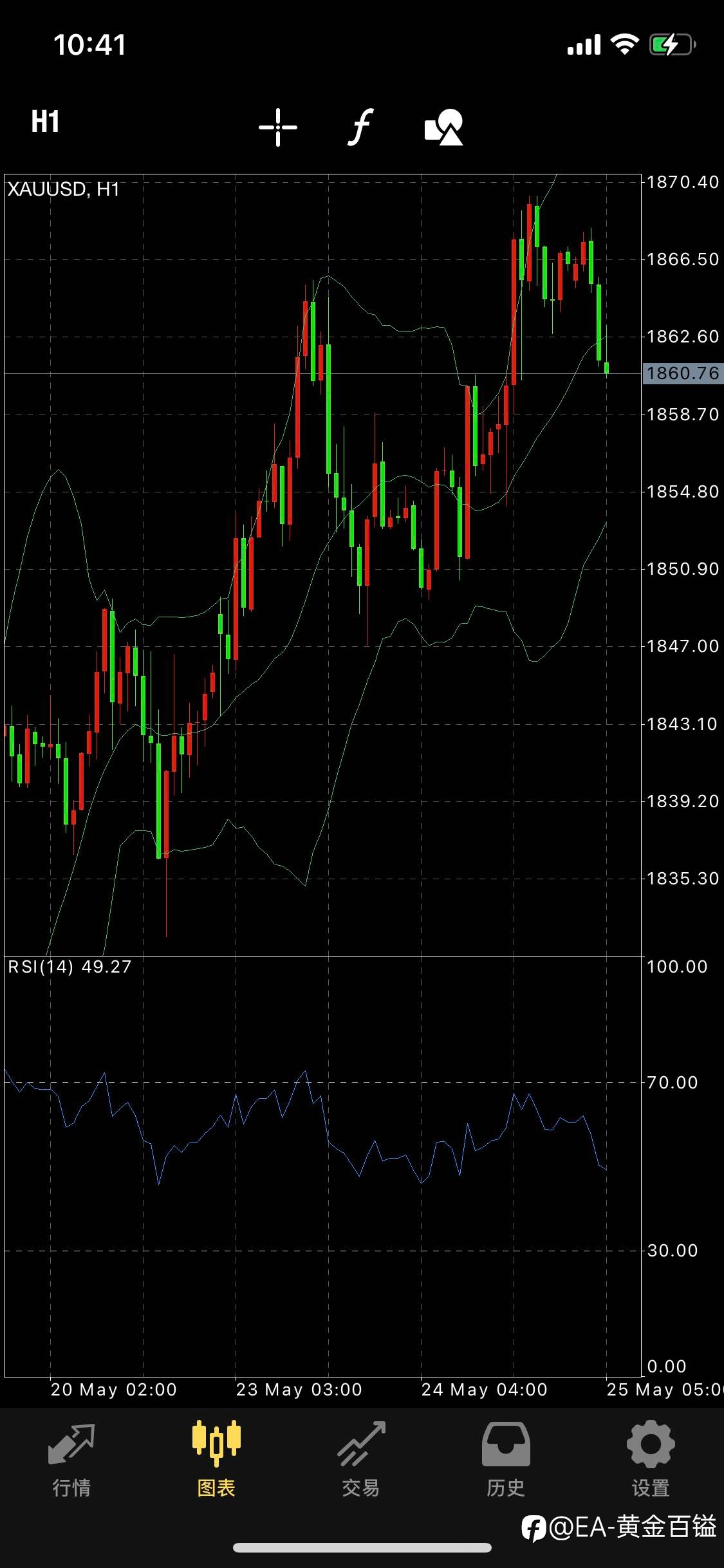724x1568 pixels.
Task: Open the indicators function icon
Action: (361, 127)
